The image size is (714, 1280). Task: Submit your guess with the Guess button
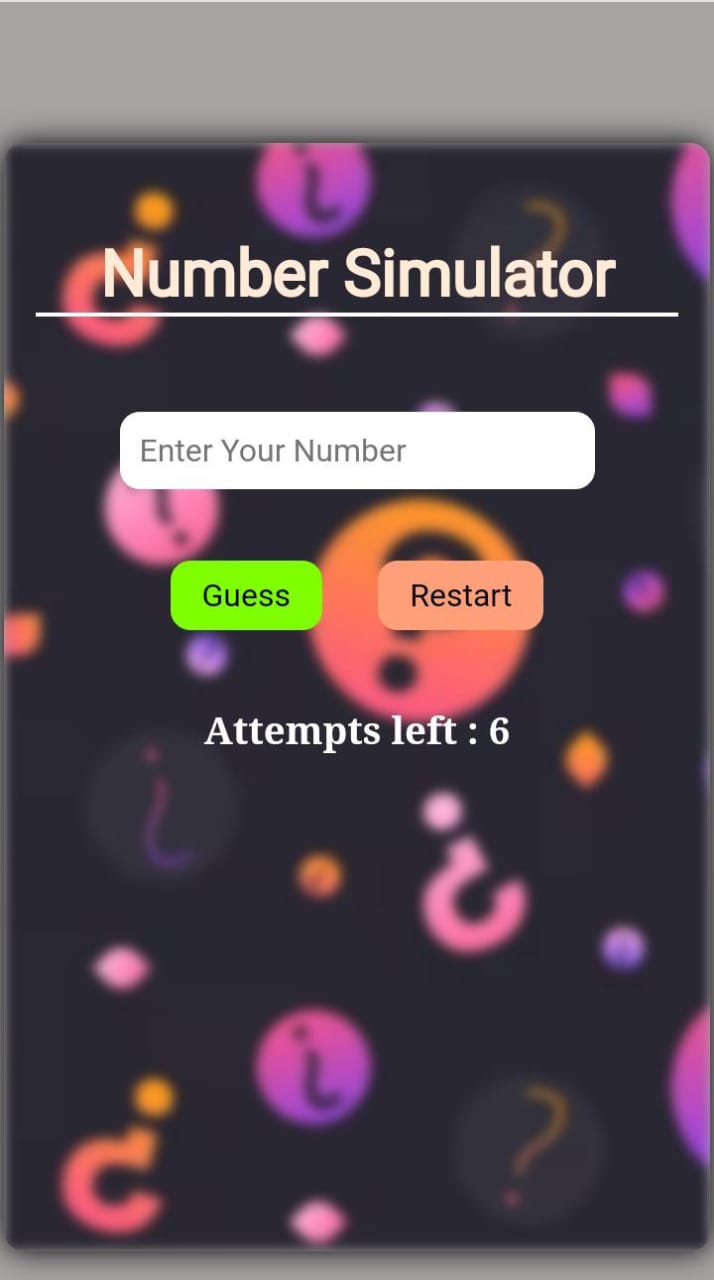point(246,595)
